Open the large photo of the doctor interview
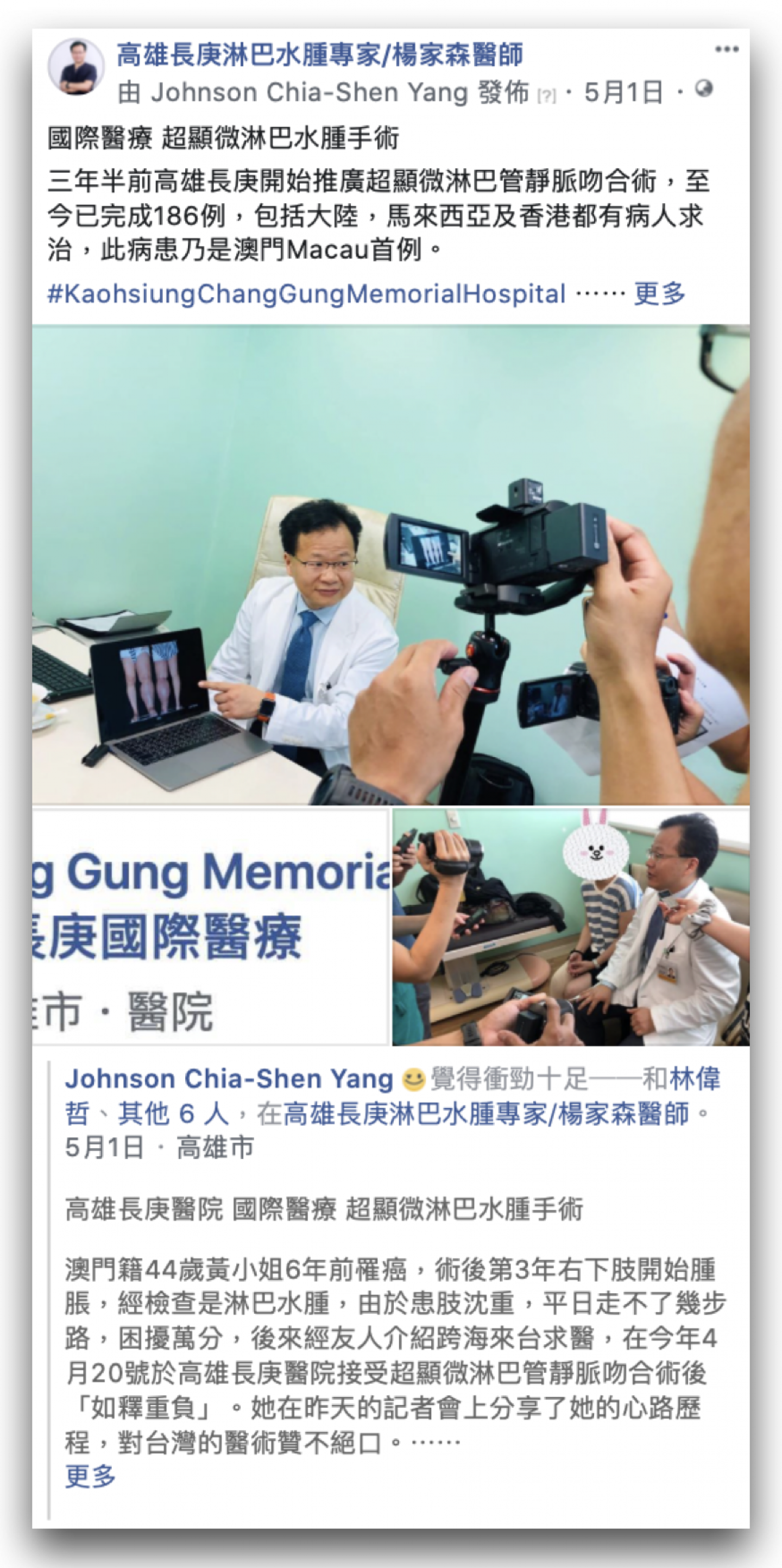The image size is (782, 1568). pos(390,565)
